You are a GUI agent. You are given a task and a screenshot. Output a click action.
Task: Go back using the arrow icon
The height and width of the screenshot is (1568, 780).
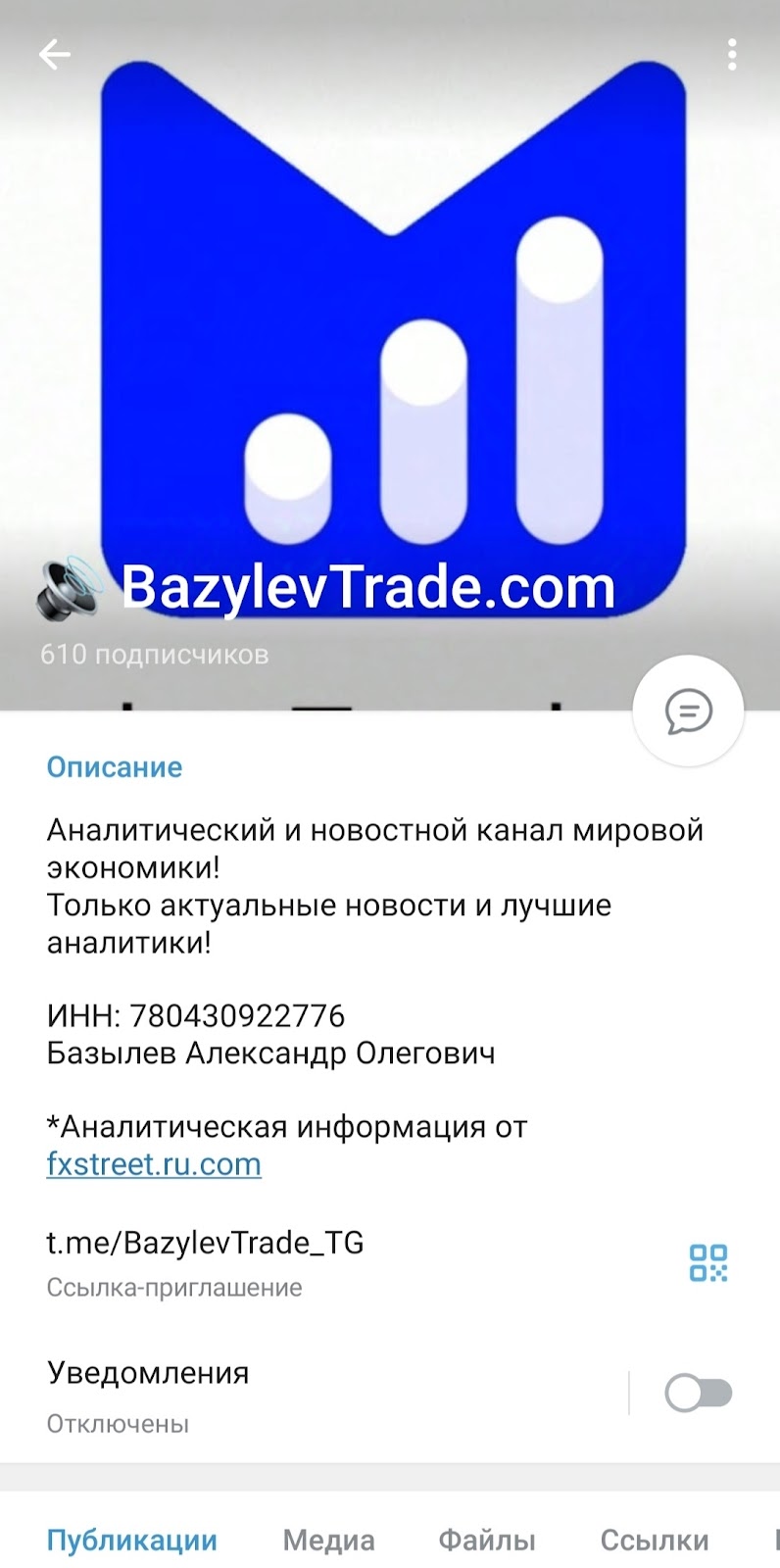click(55, 55)
